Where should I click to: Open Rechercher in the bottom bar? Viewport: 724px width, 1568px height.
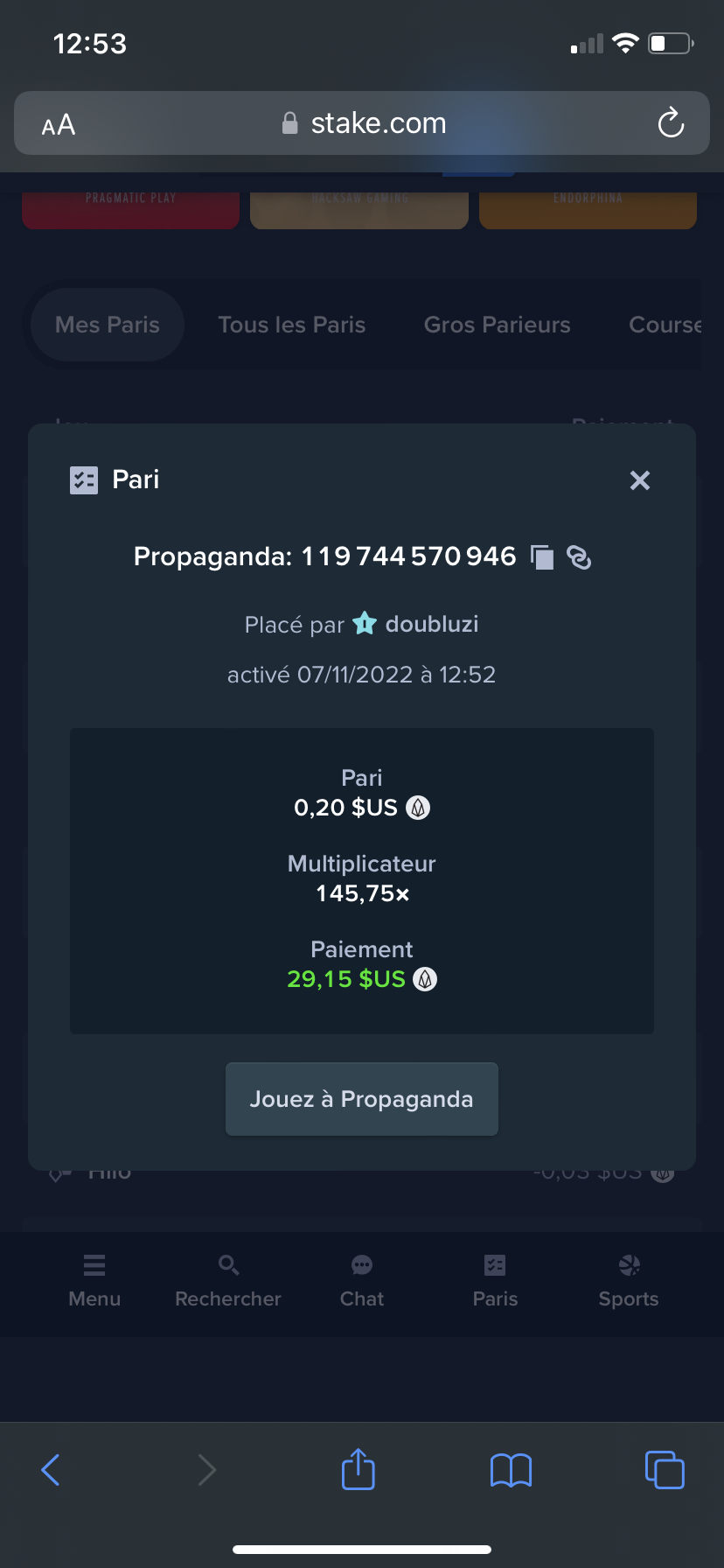228,1281
